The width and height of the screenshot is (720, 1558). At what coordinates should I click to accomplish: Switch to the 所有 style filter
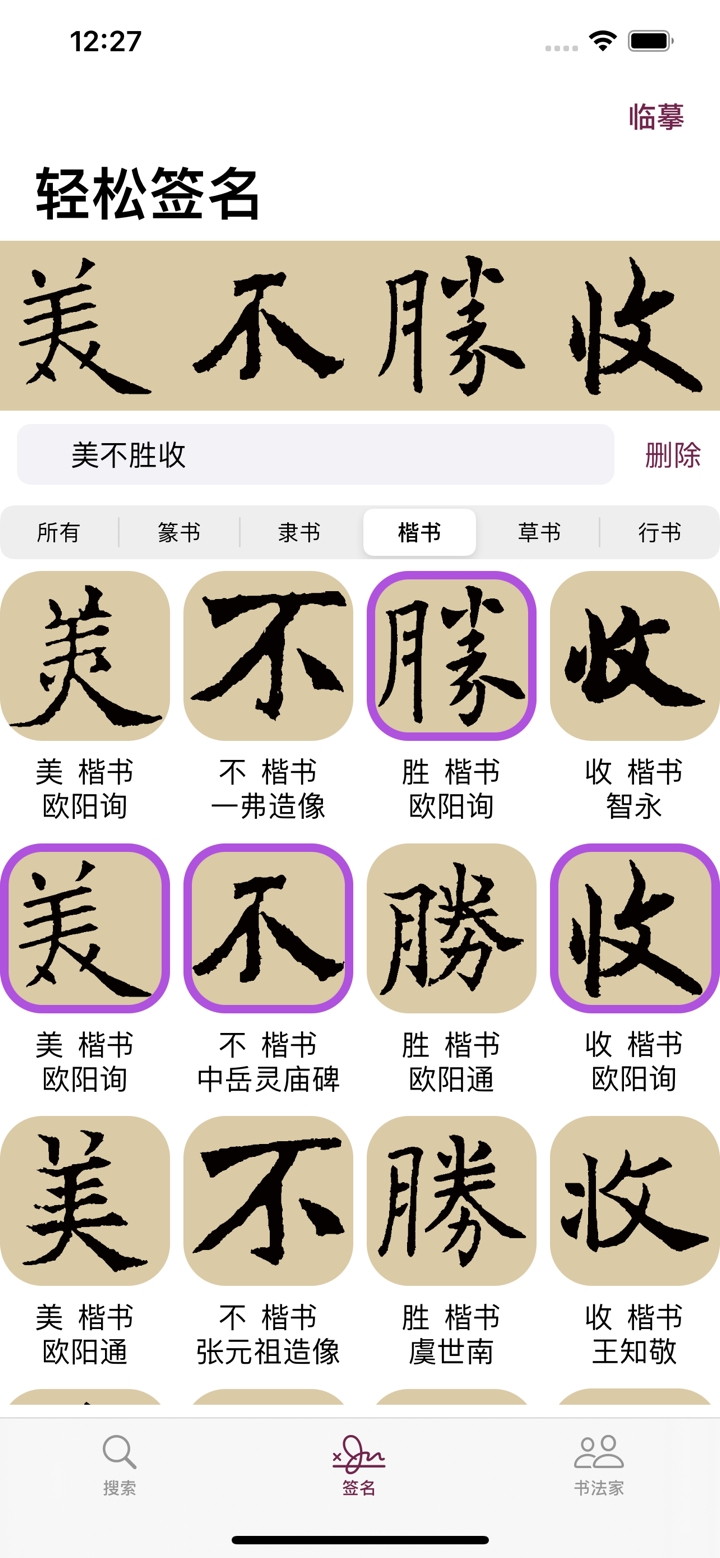pyautogui.click(x=60, y=532)
